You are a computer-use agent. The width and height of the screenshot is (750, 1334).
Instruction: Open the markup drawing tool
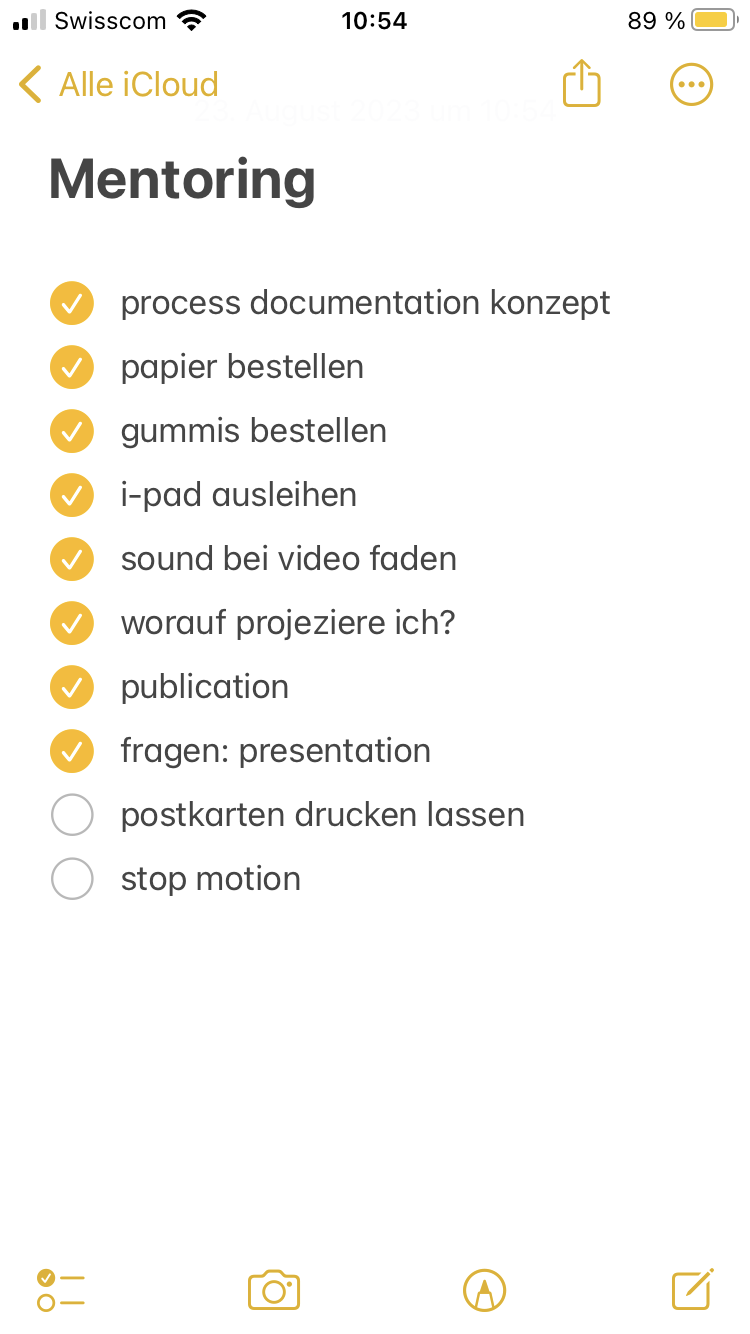485,1290
